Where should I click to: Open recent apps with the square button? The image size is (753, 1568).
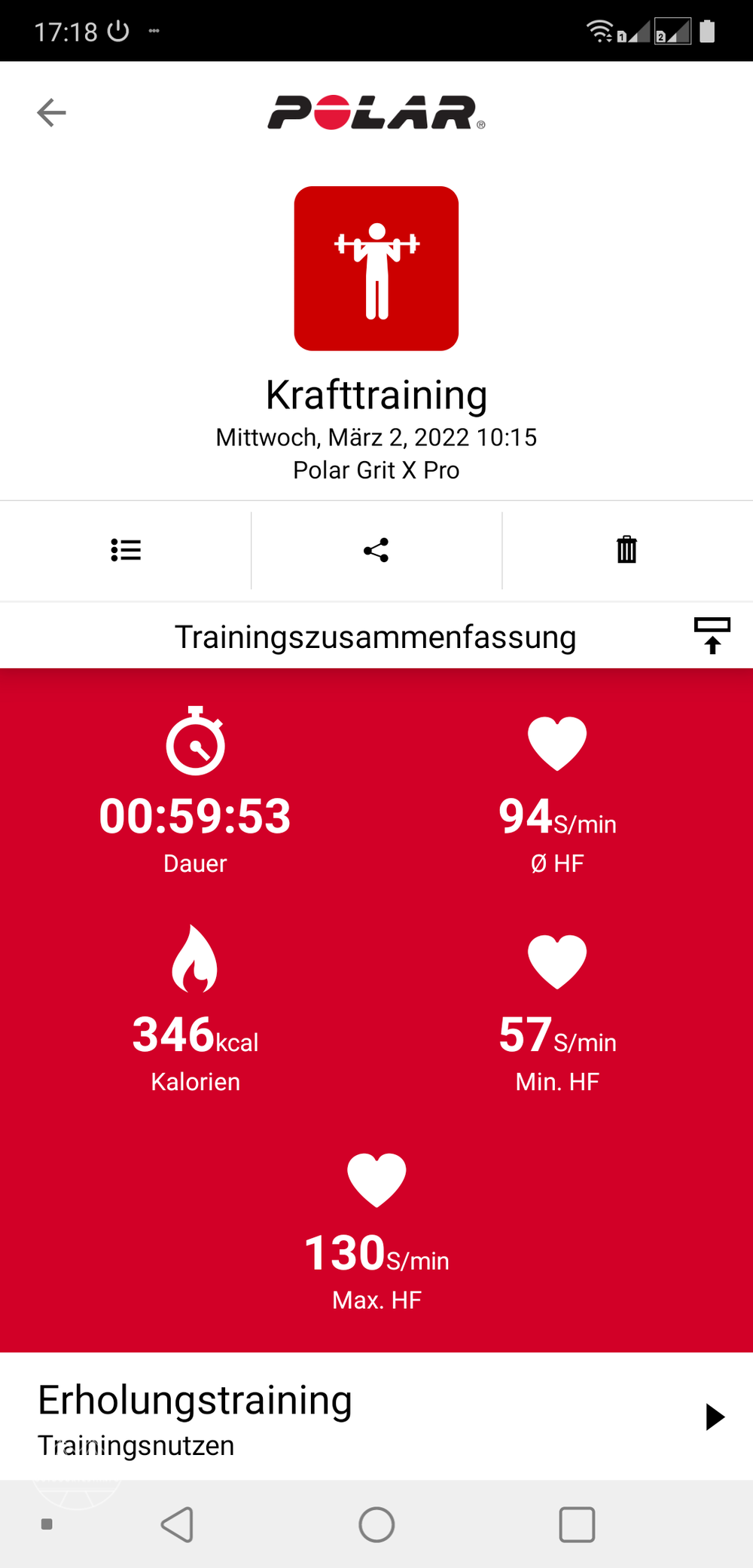coord(577,1524)
